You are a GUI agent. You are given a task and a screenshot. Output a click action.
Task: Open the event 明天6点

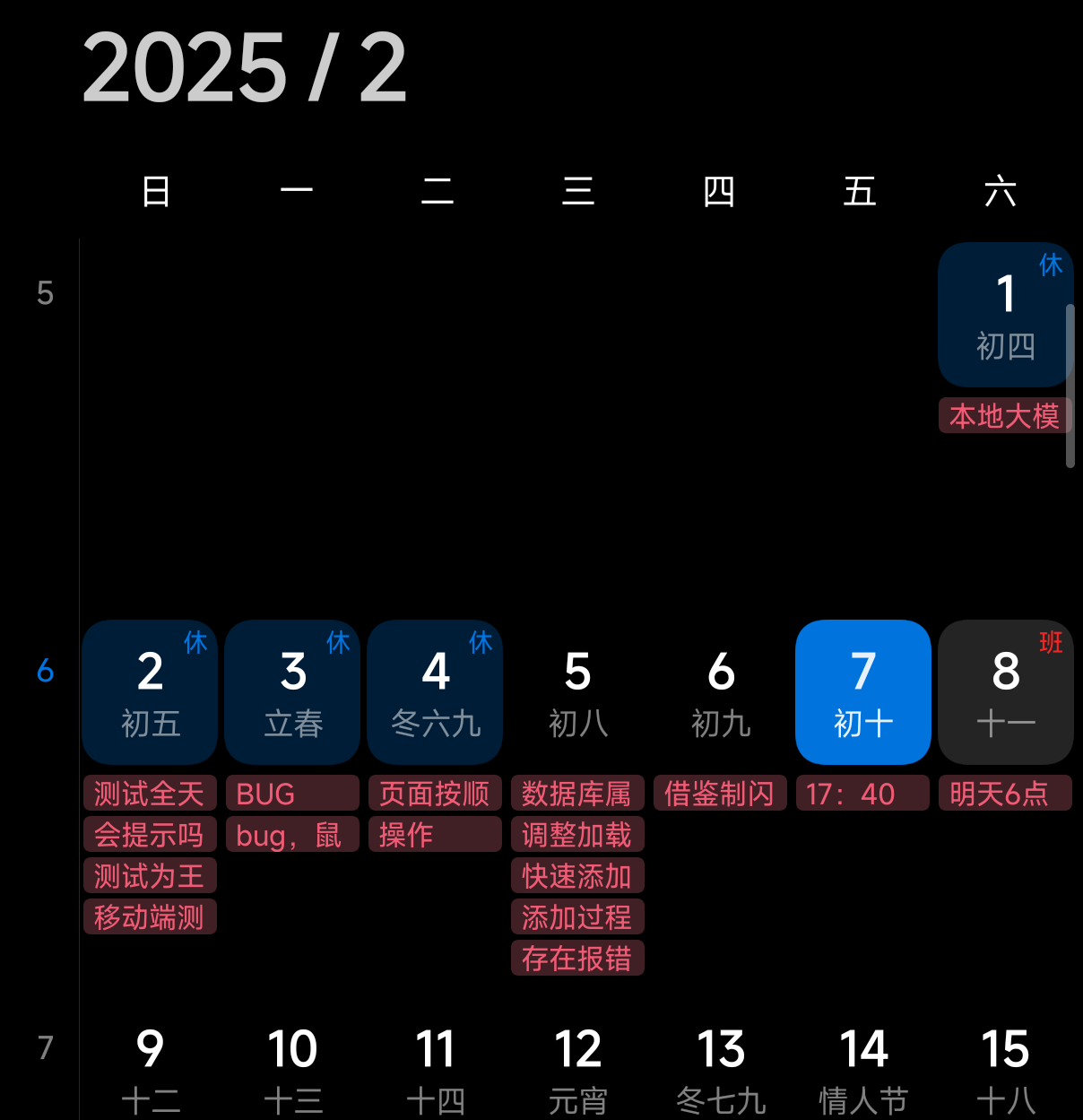1005,794
